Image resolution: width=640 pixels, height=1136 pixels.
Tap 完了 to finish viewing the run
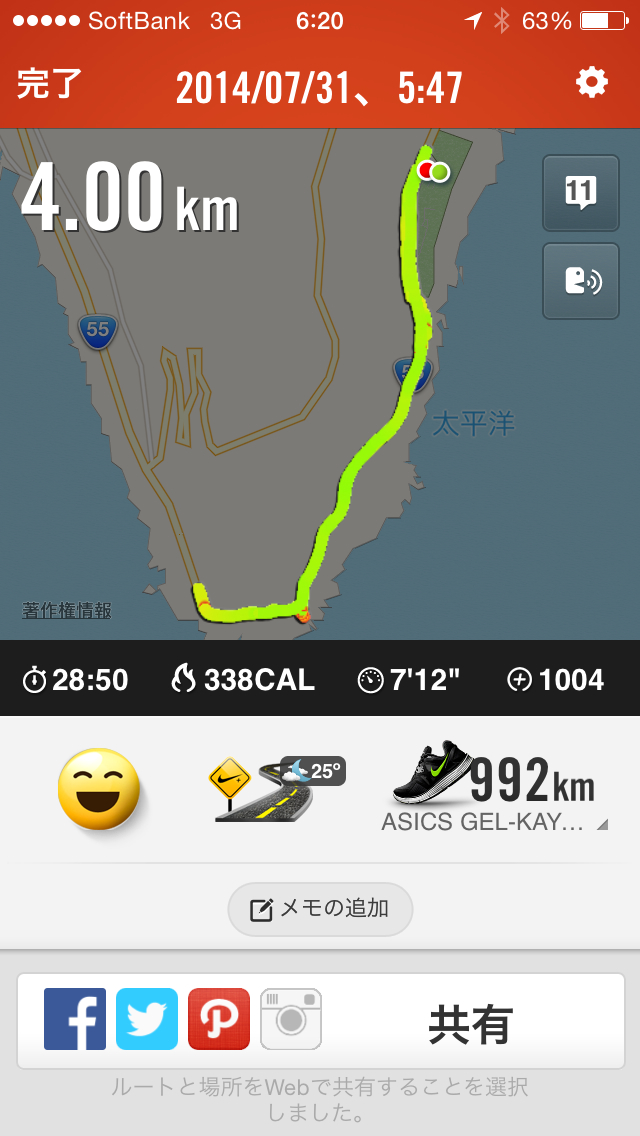50,84
